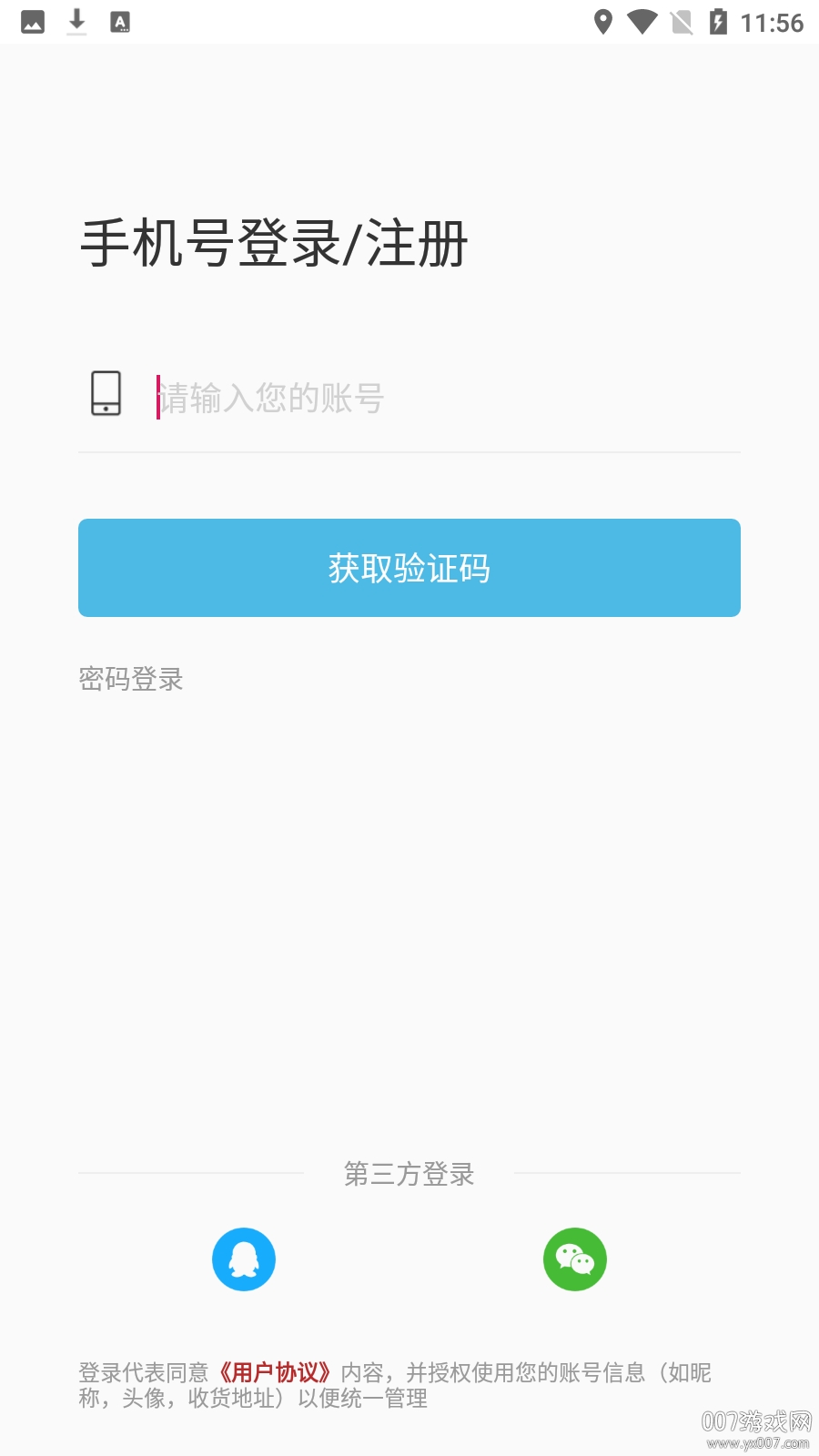
Task: Tap the QQ third-party login icon
Action: tap(243, 1259)
